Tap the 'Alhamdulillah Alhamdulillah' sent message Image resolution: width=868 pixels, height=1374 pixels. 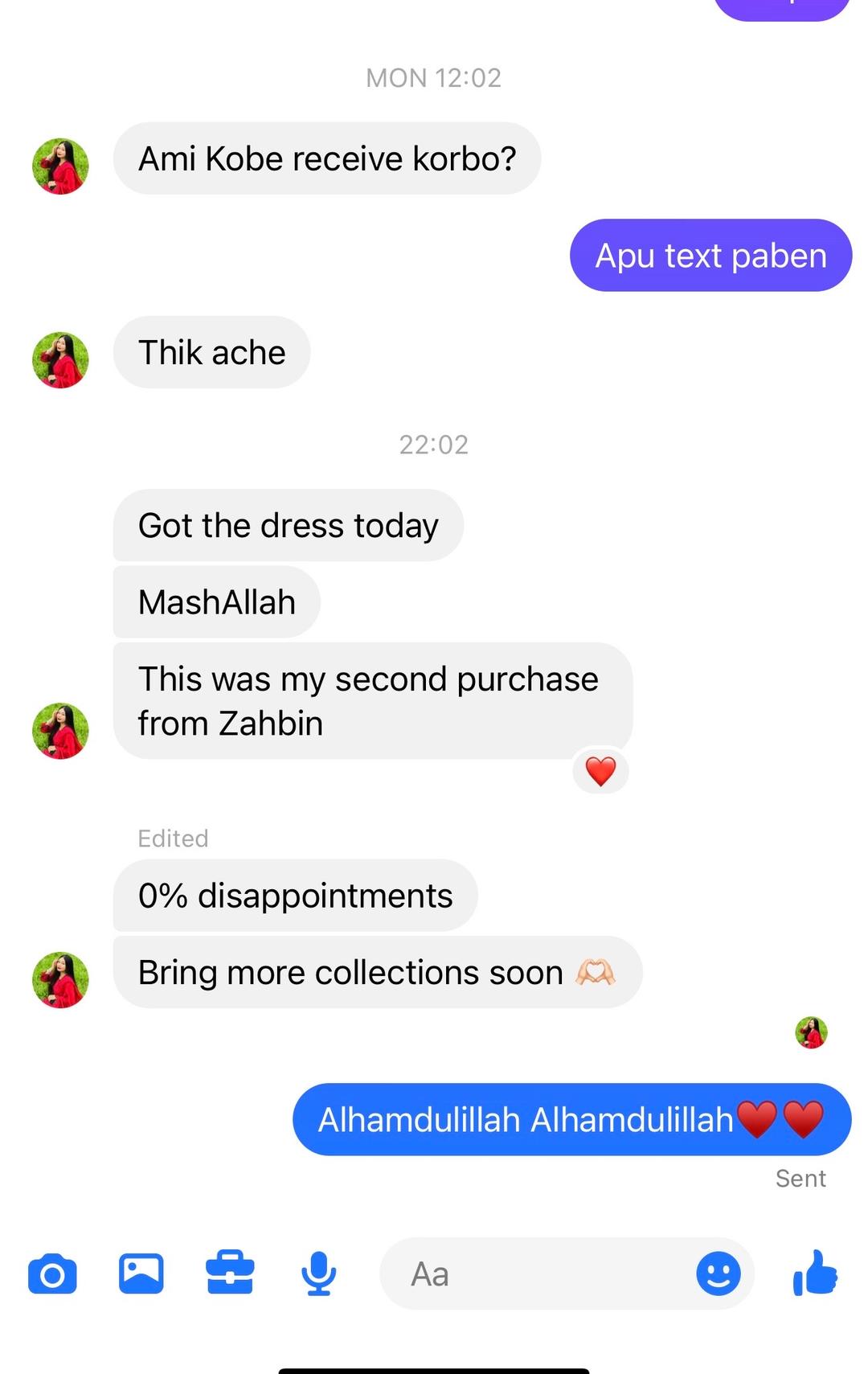(x=572, y=1118)
